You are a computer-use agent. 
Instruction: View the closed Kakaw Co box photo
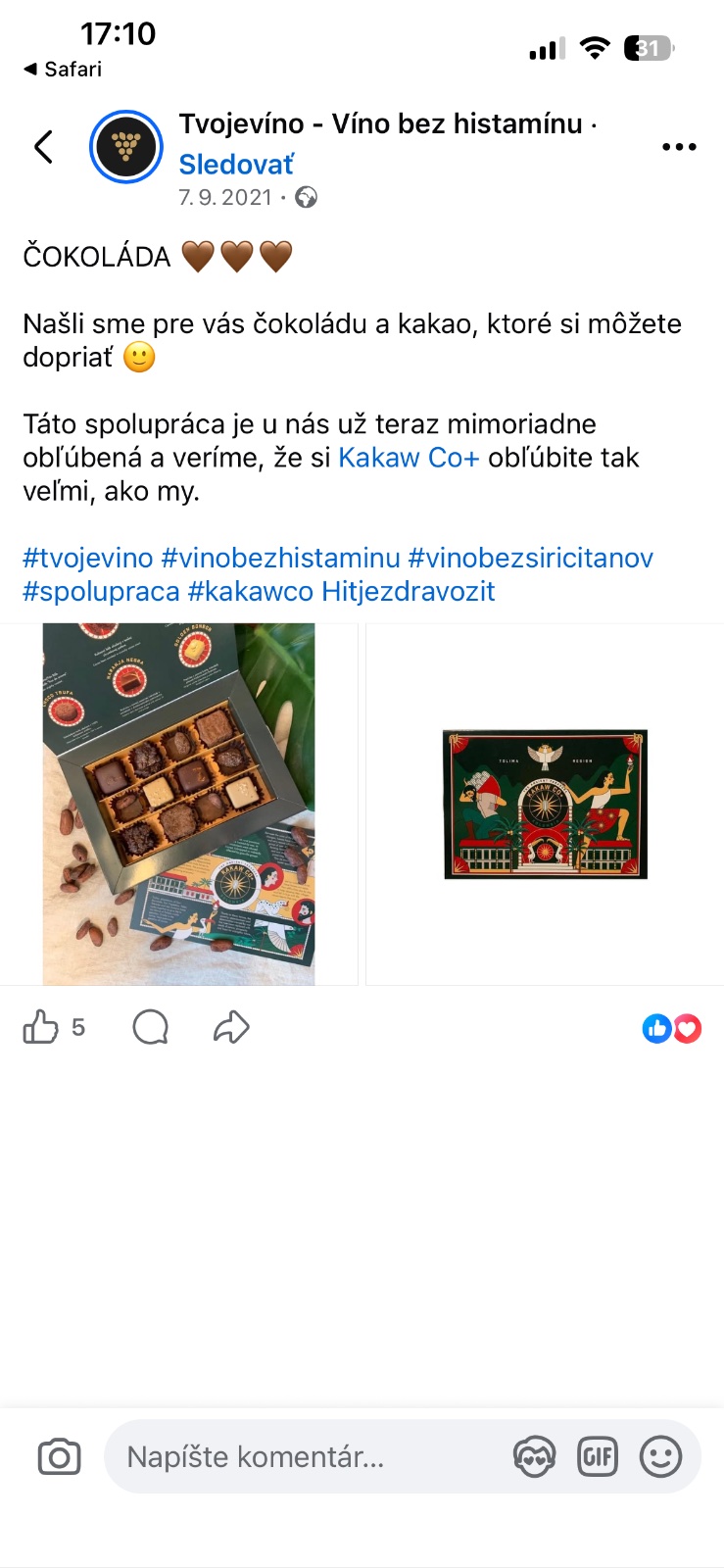coord(545,804)
